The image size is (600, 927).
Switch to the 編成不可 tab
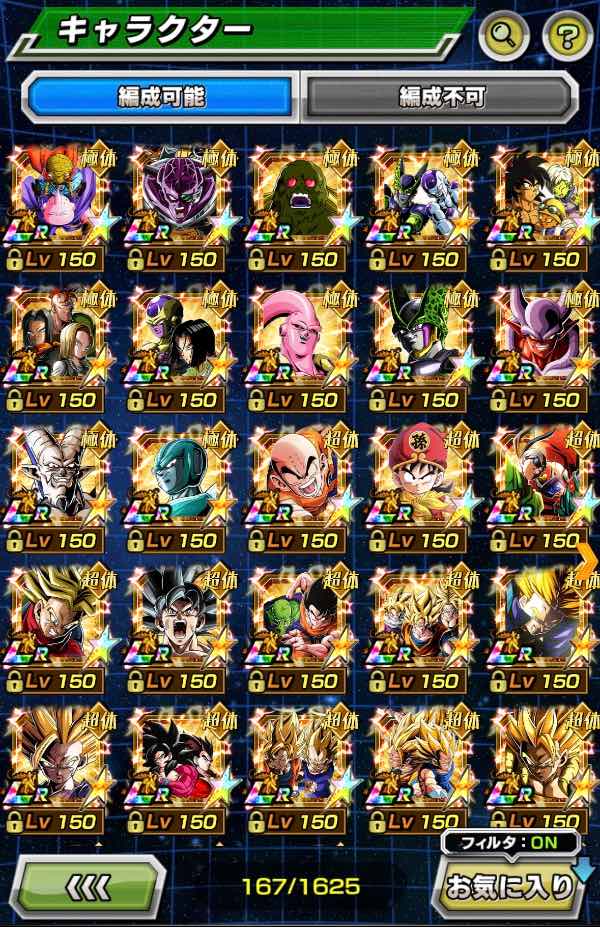442,96
